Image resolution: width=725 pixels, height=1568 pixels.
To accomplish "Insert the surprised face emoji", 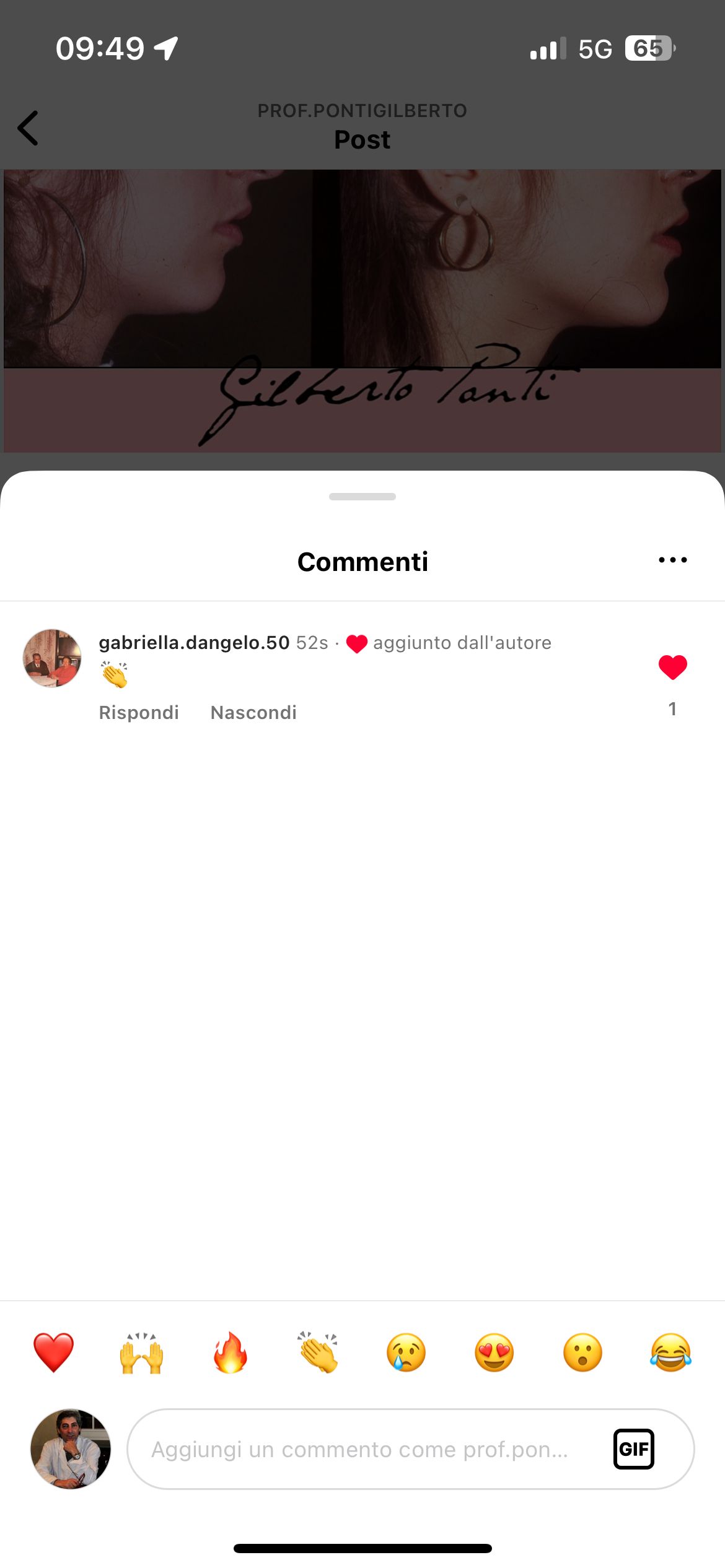I will pyautogui.click(x=582, y=1352).
